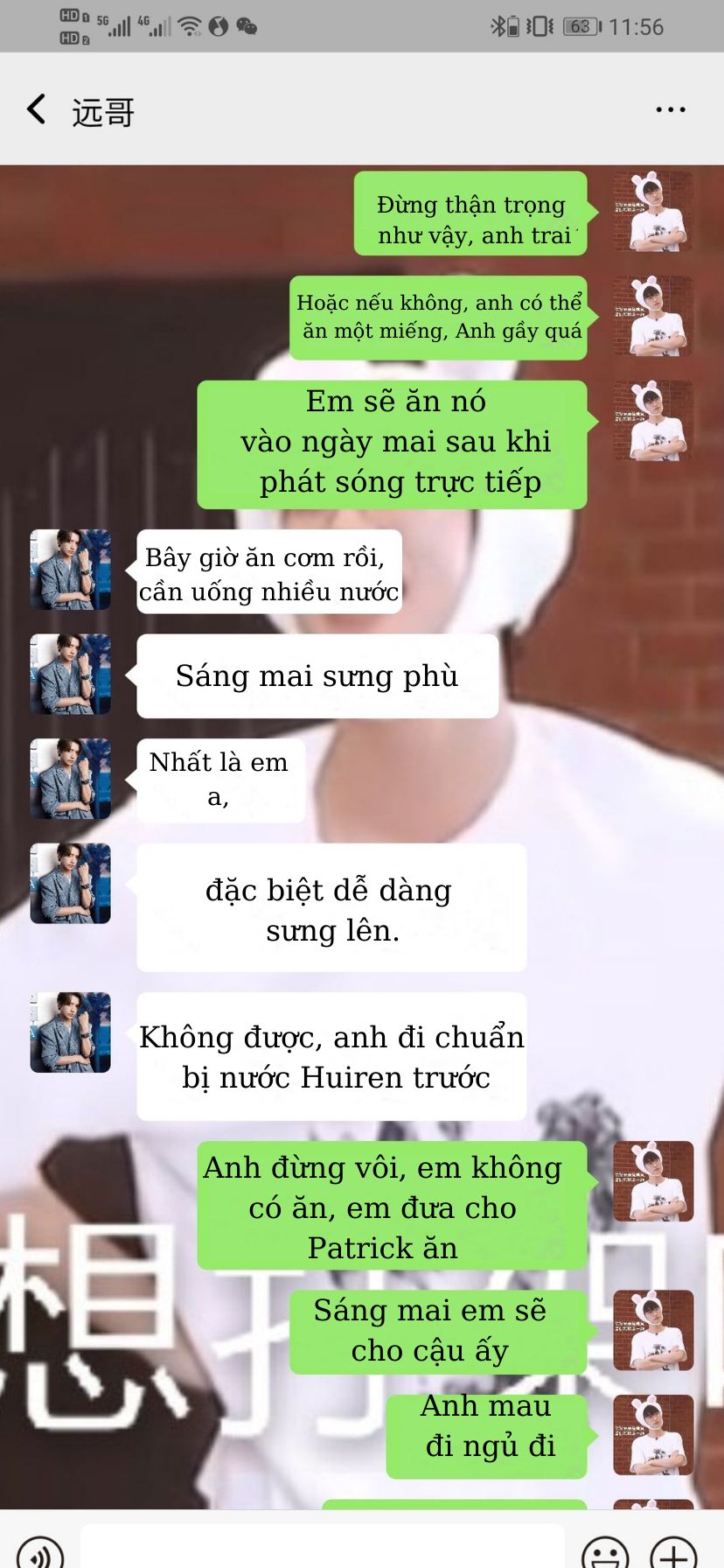The image size is (724, 1568).
Task: Switch to voice message input
Action: pos(40,1550)
